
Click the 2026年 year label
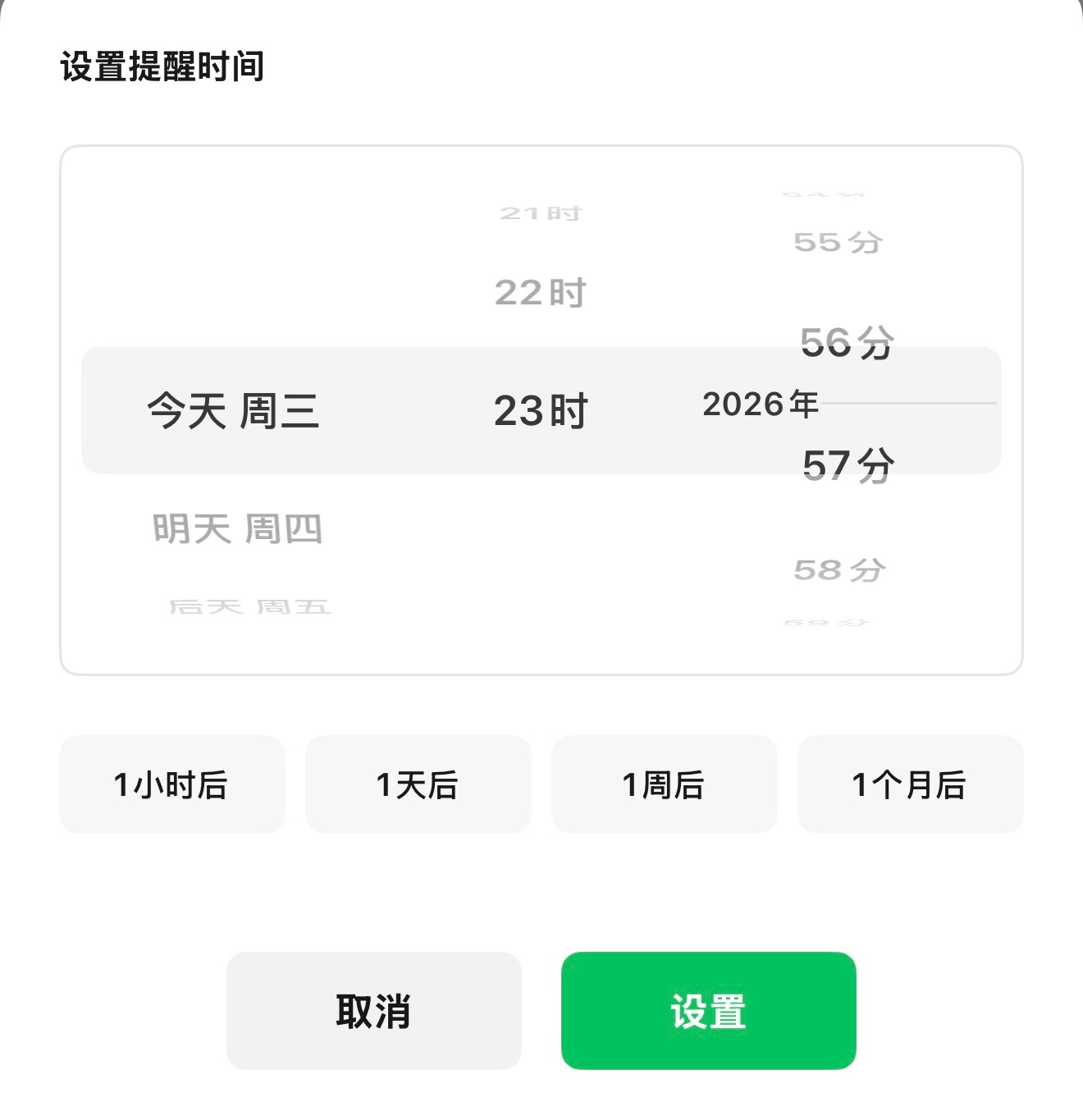(761, 403)
